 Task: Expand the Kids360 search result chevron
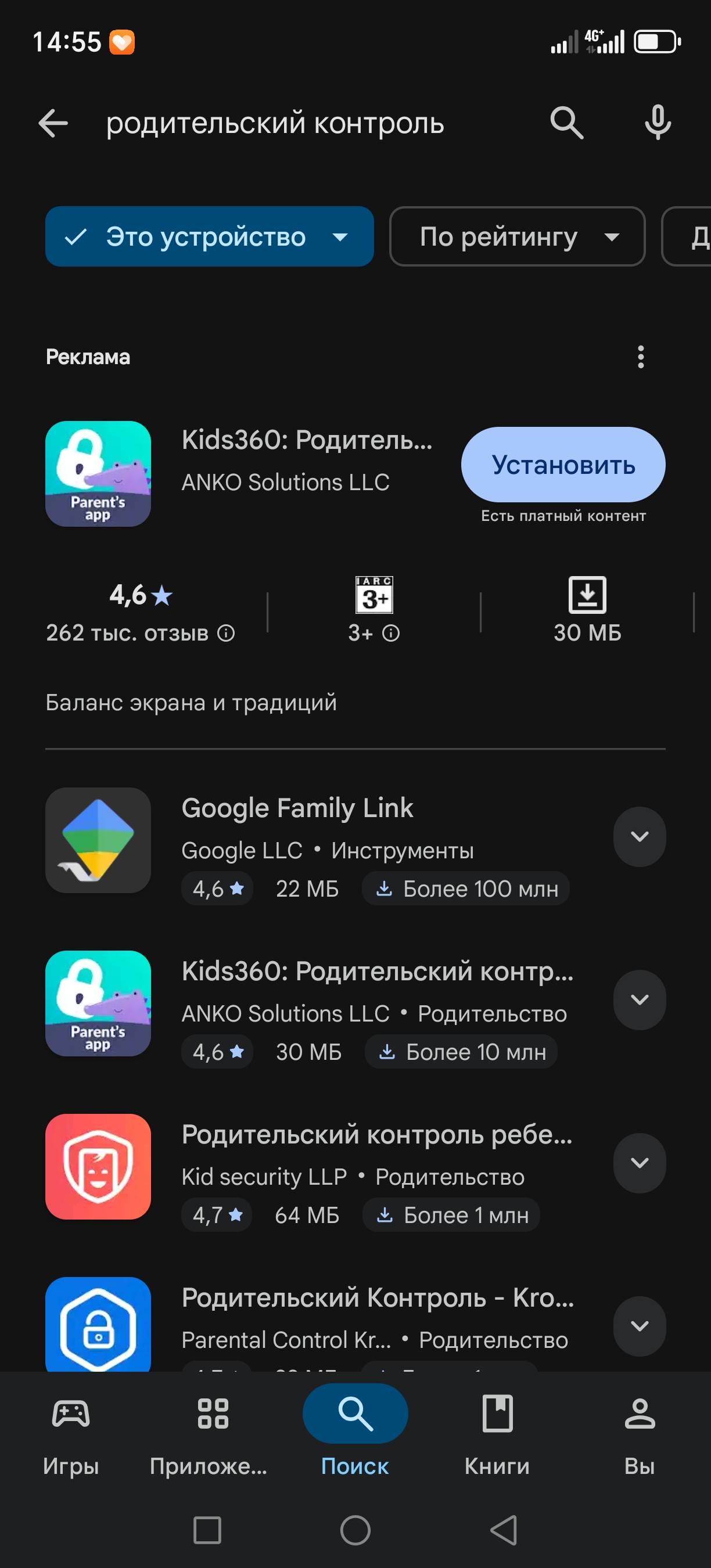(x=639, y=1000)
